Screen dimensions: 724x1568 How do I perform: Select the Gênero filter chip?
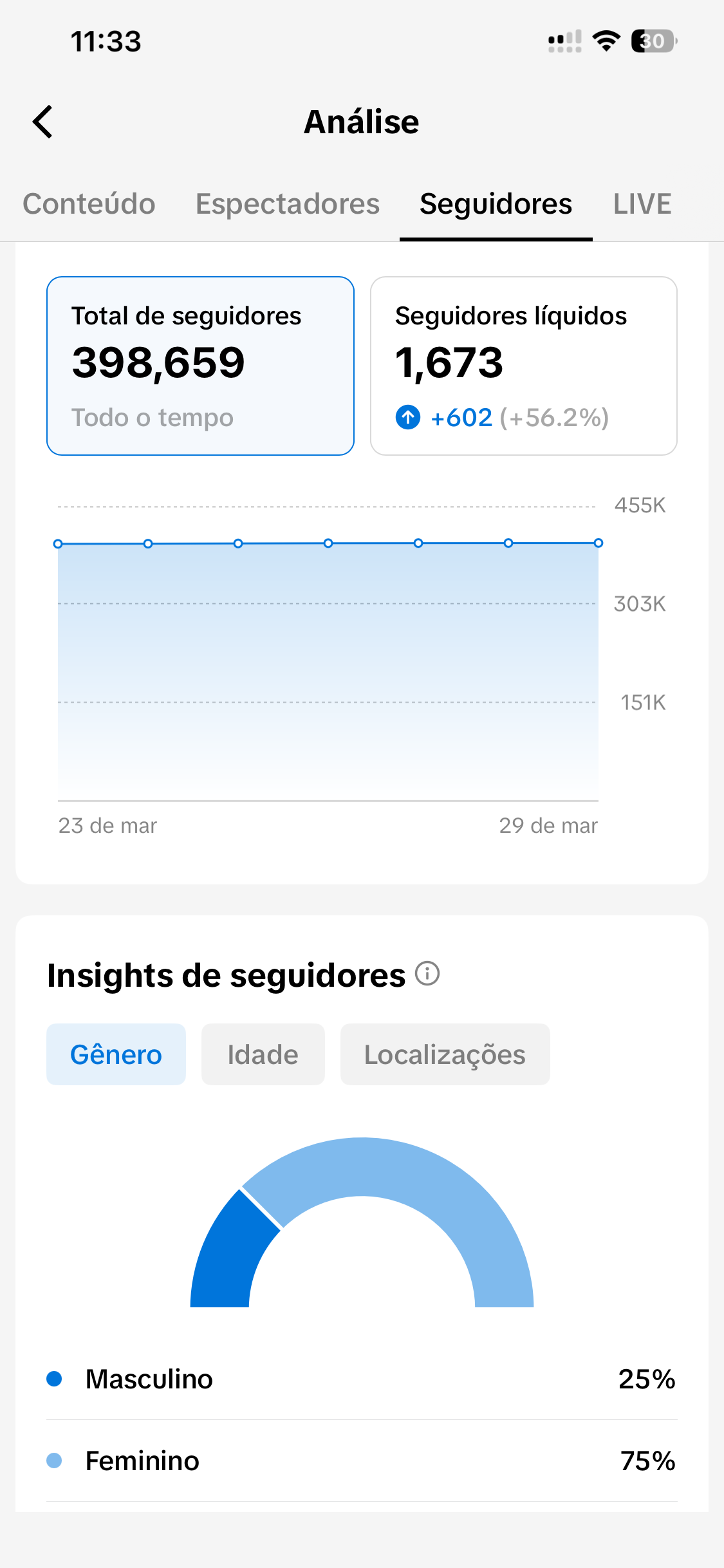(116, 1054)
